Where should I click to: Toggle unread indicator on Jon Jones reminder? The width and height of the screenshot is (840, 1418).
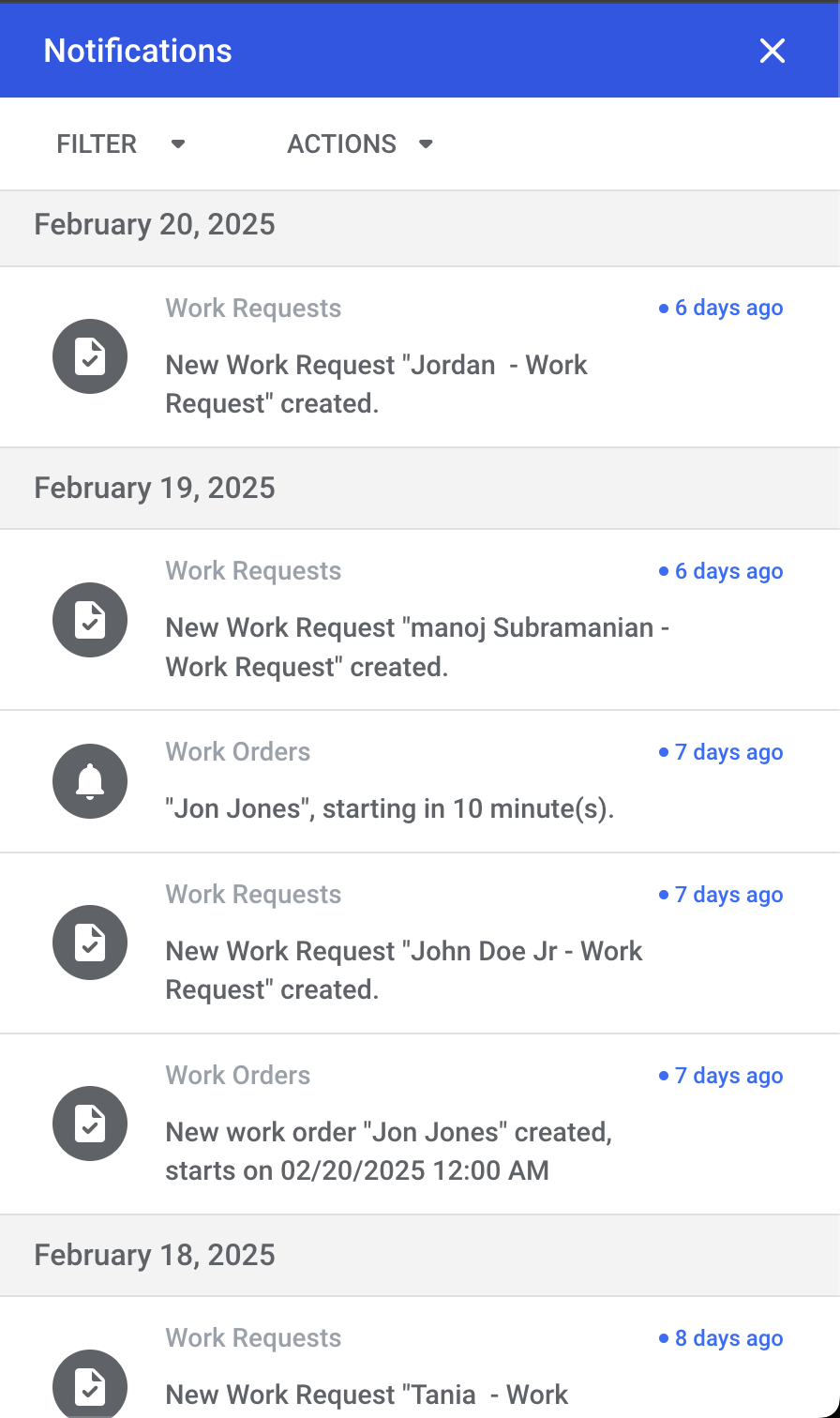pyautogui.click(x=664, y=751)
